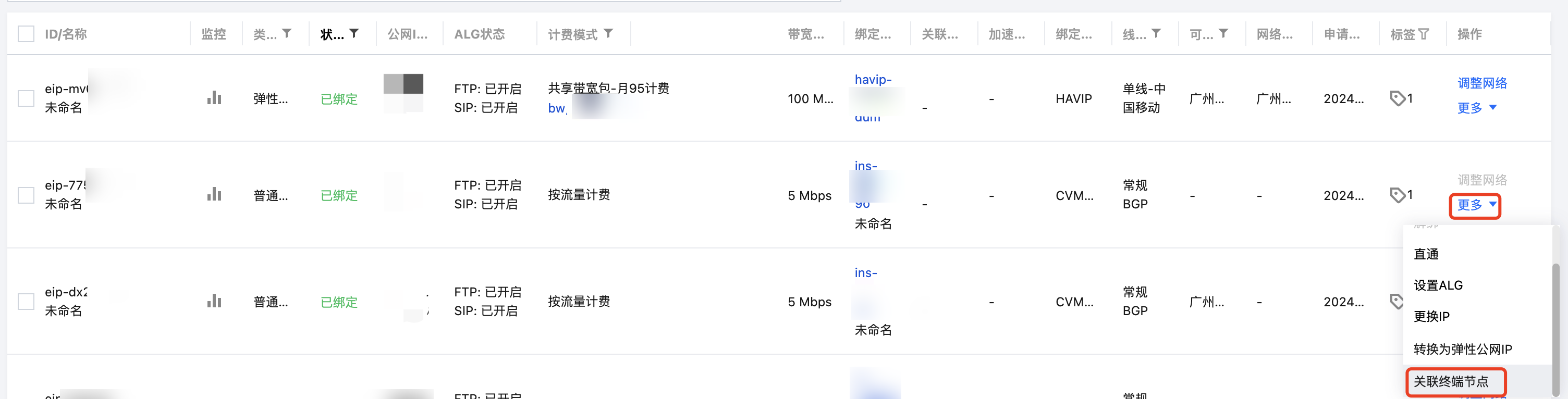Choose 转换为弹性公网IP option
Viewport: 1568px width, 399px height.
[1462, 349]
